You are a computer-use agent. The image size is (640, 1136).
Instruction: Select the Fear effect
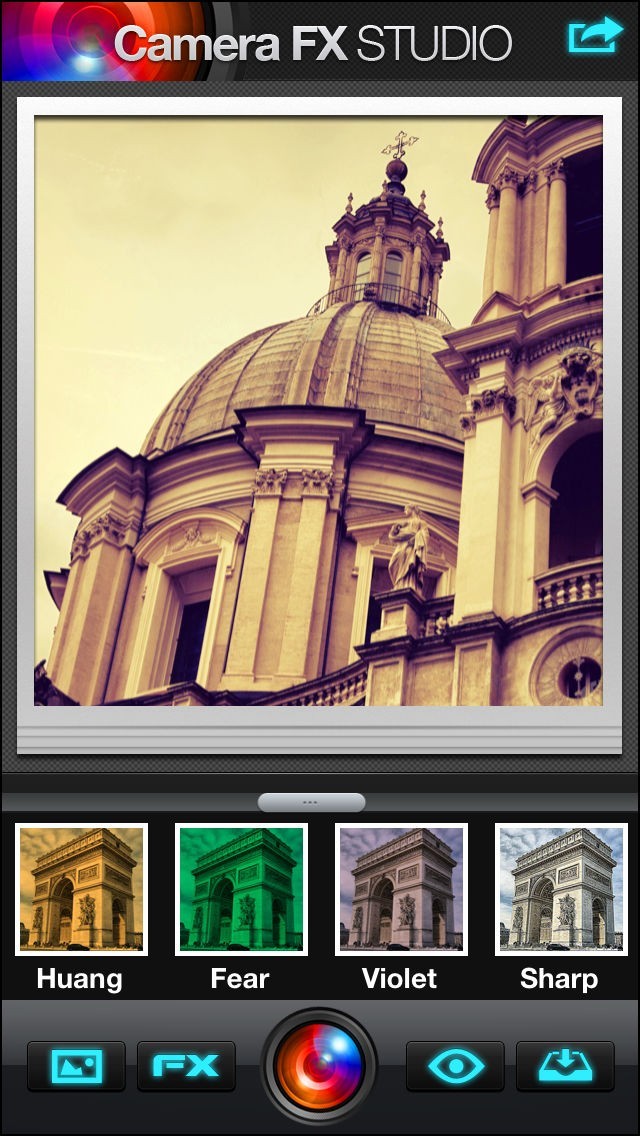pos(241,889)
